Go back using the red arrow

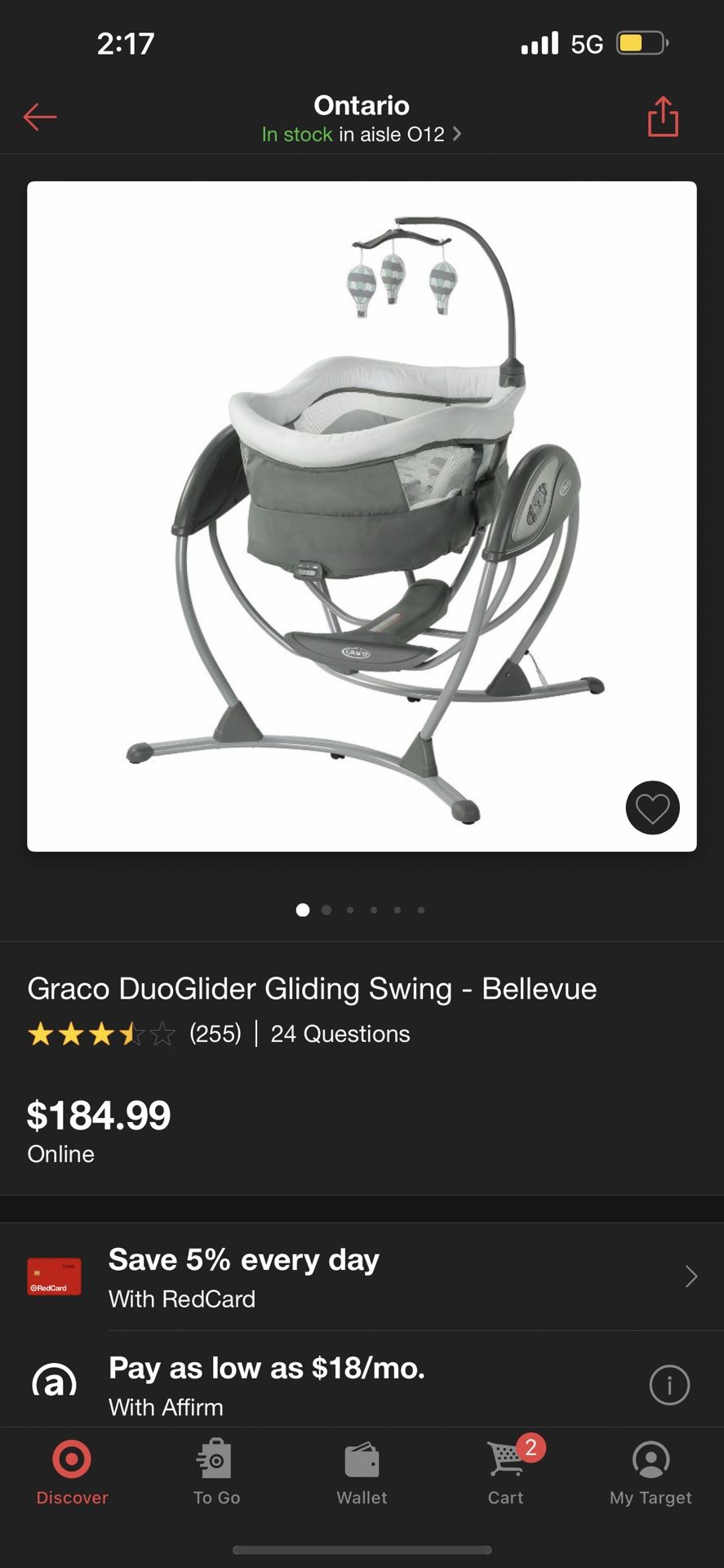40,117
